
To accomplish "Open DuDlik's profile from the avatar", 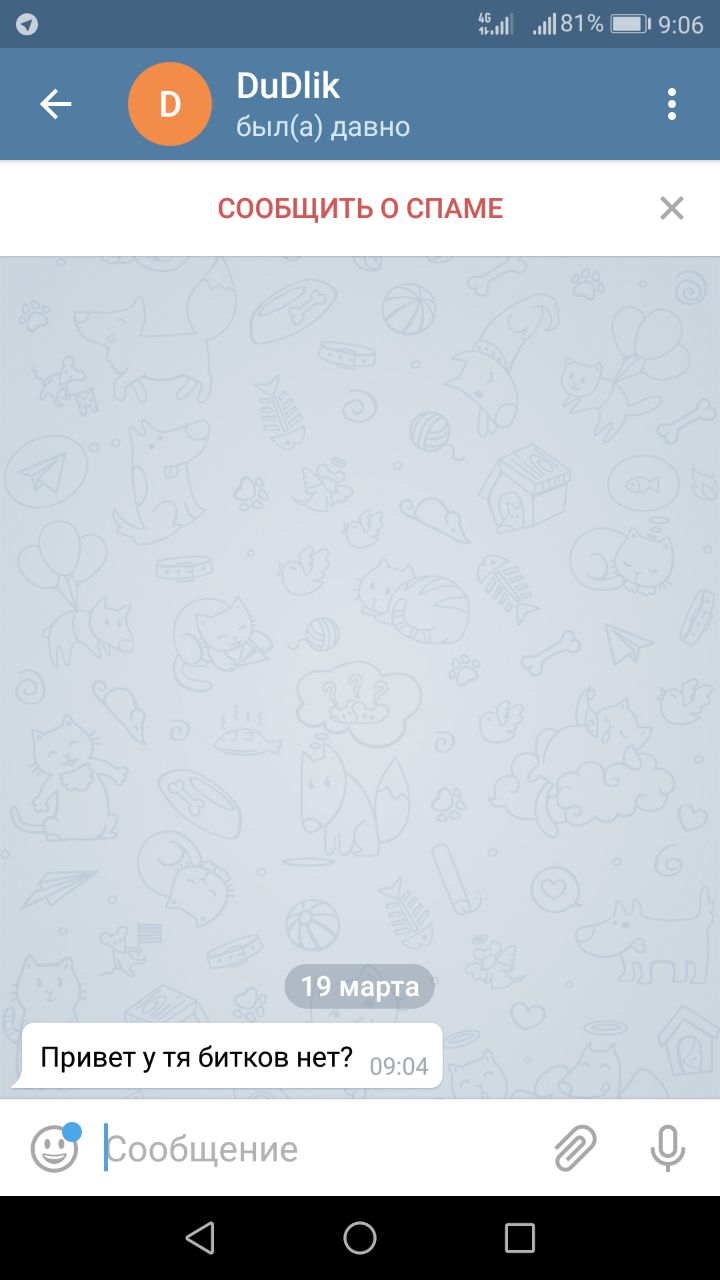I will (170, 104).
